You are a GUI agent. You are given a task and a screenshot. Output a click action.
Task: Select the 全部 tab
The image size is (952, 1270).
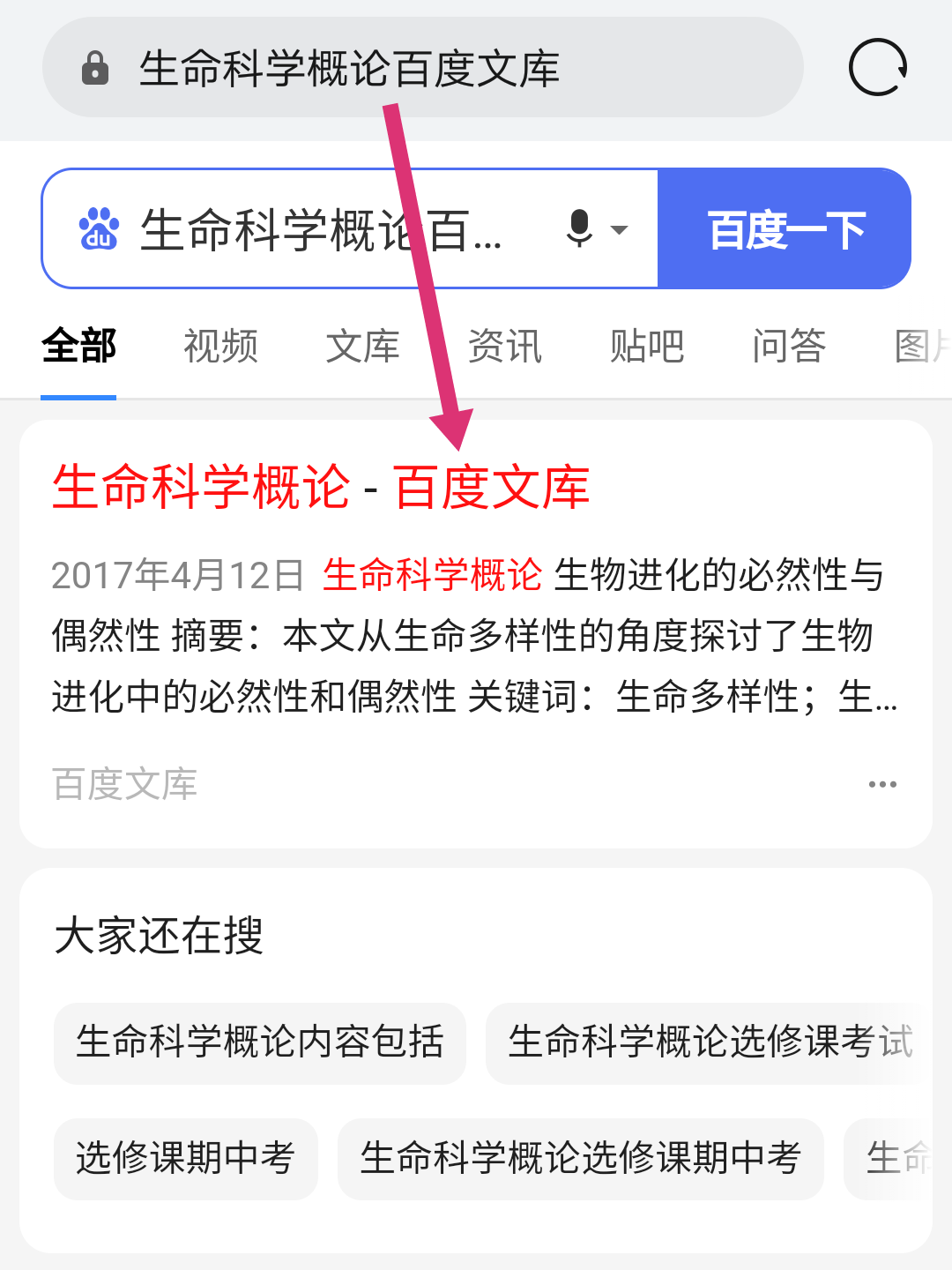(78, 346)
